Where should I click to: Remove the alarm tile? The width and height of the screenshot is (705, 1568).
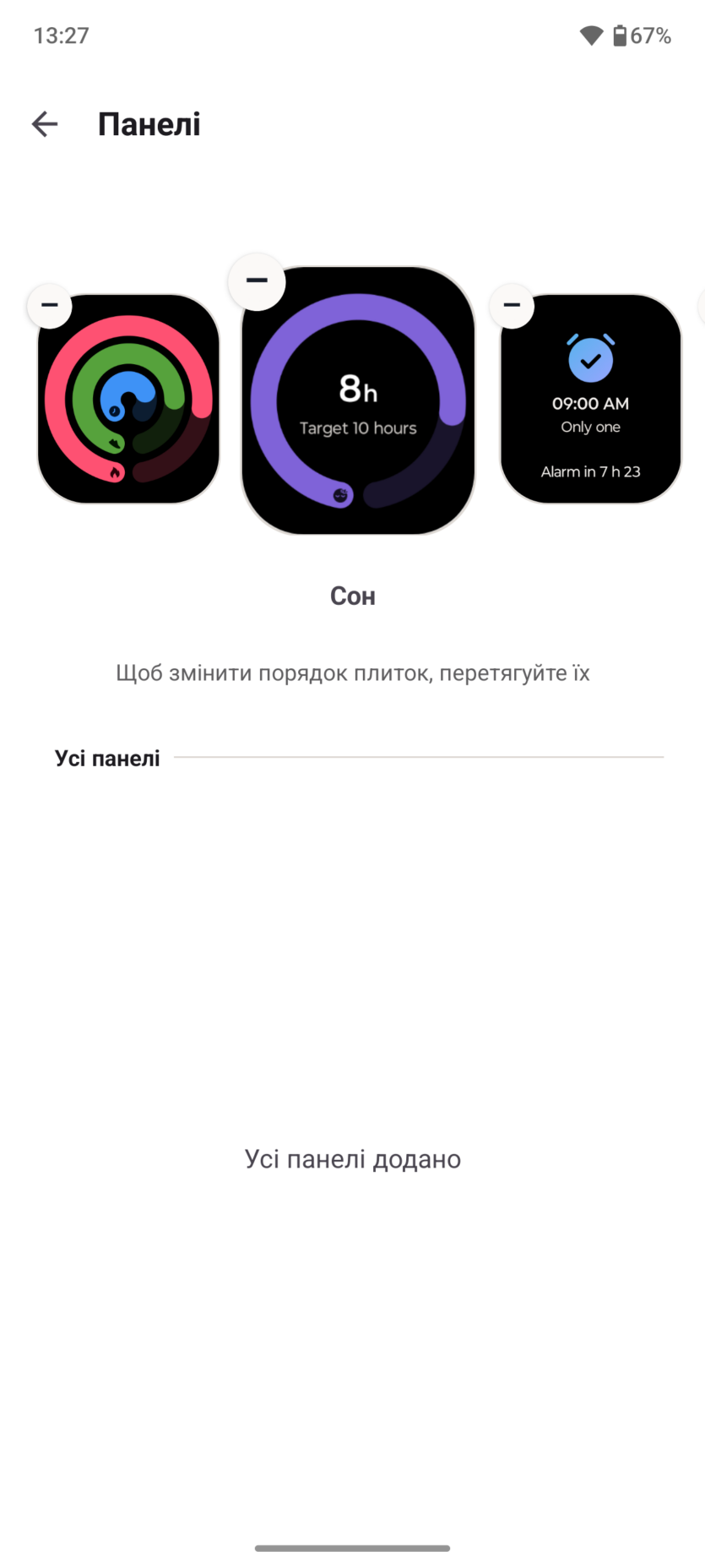tap(512, 305)
